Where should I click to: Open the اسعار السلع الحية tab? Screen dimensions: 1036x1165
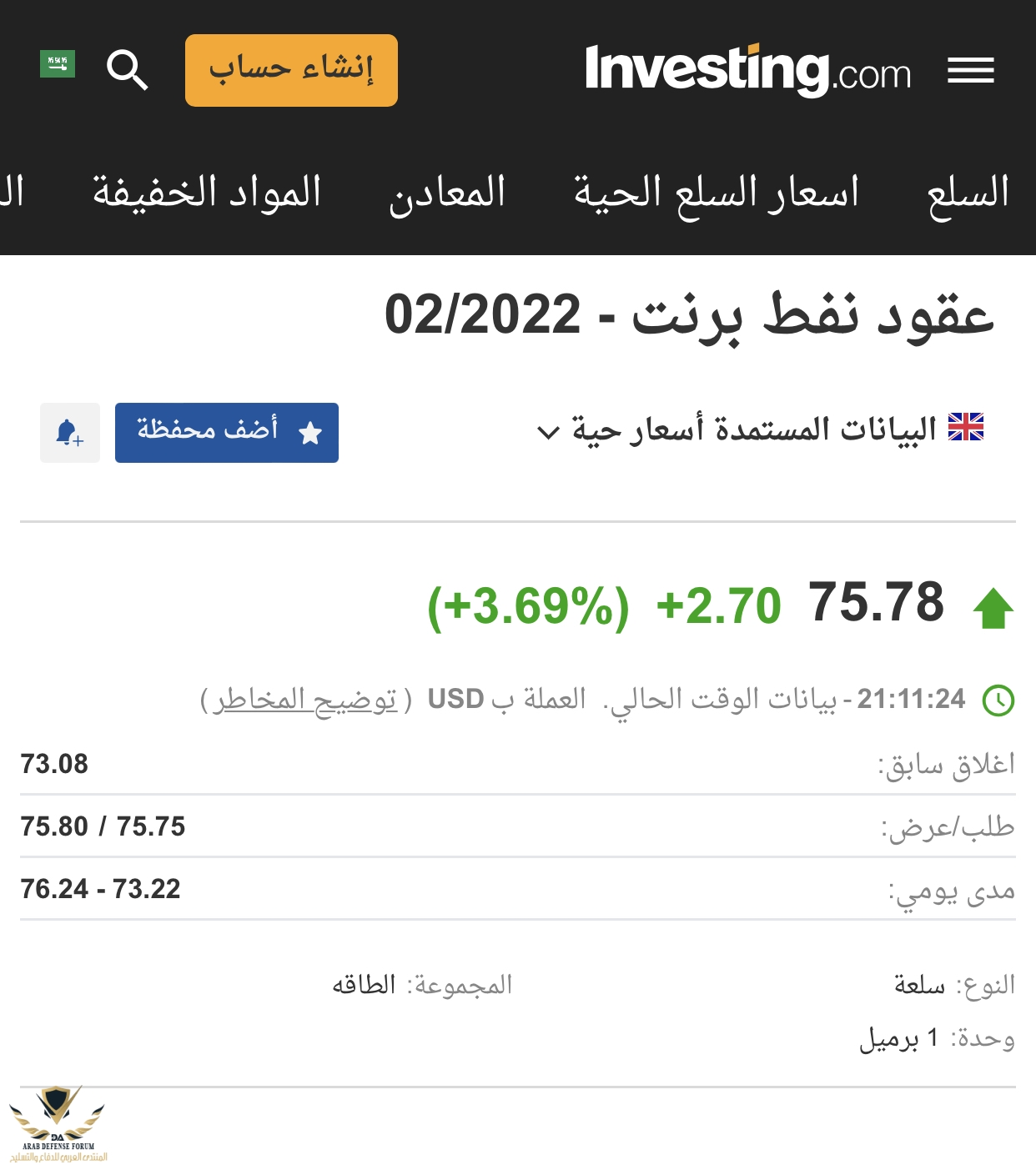tap(716, 193)
